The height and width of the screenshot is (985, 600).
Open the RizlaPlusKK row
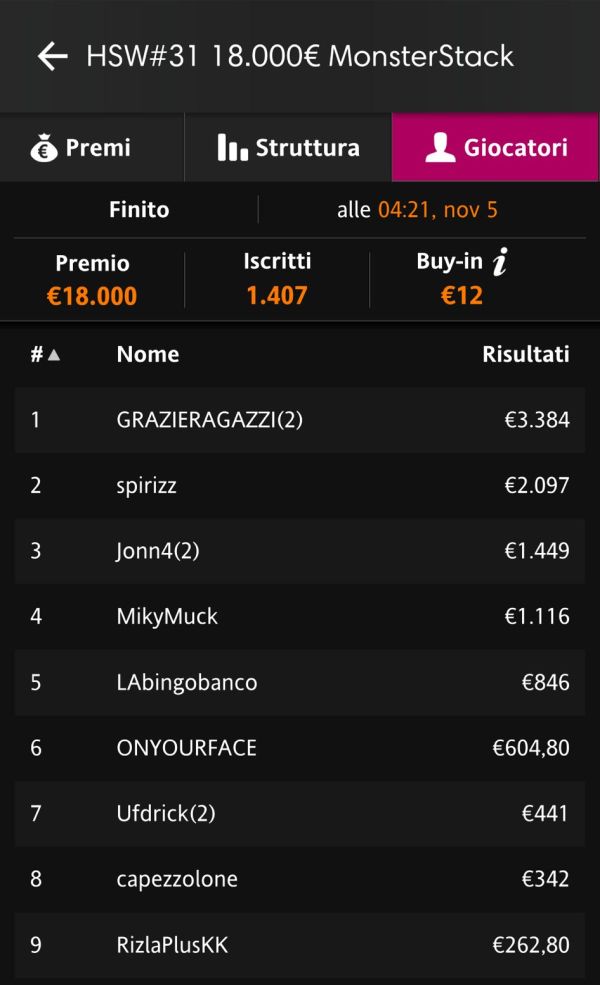coord(300,945)
